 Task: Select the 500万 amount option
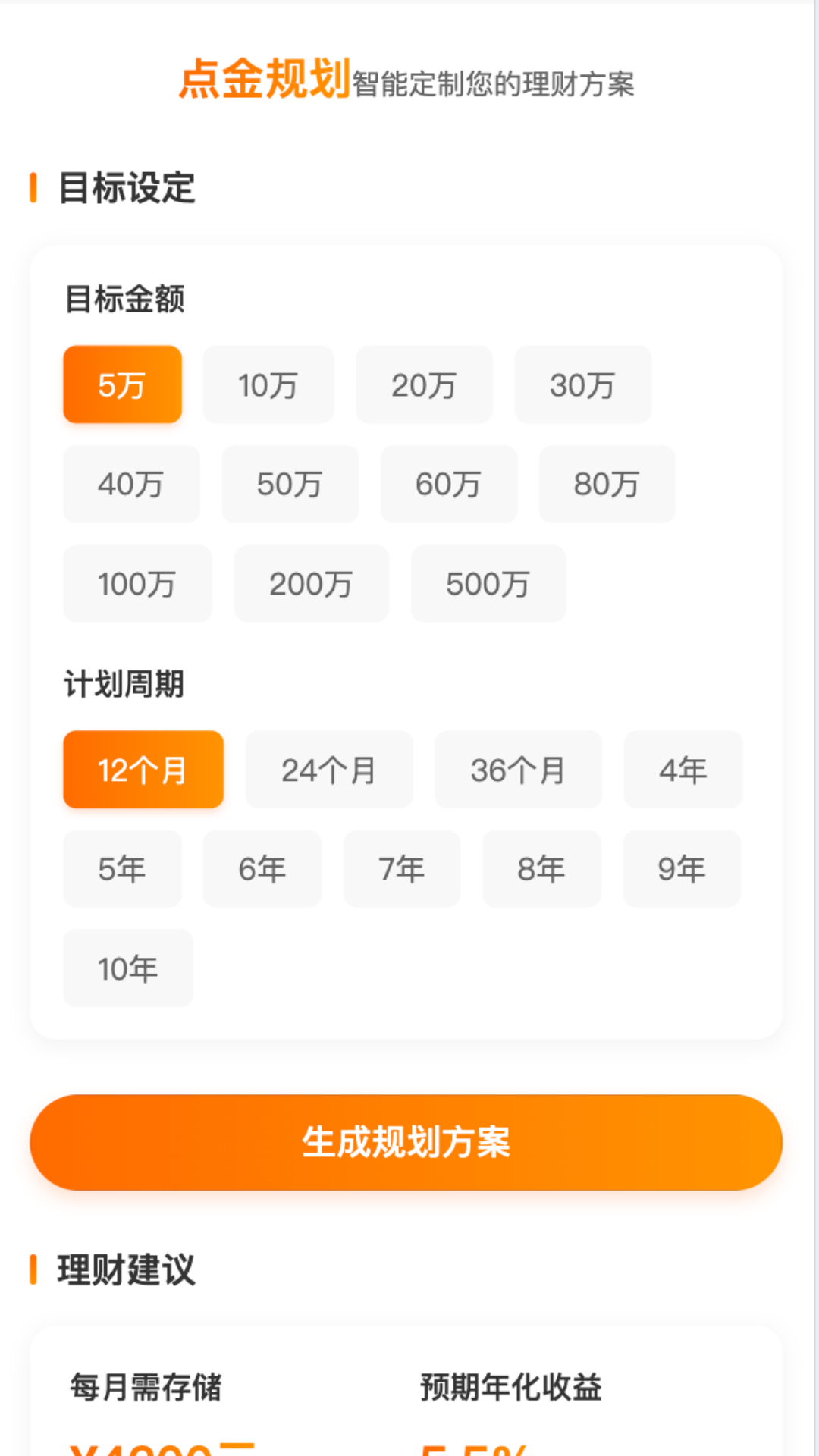coord(488,585)
